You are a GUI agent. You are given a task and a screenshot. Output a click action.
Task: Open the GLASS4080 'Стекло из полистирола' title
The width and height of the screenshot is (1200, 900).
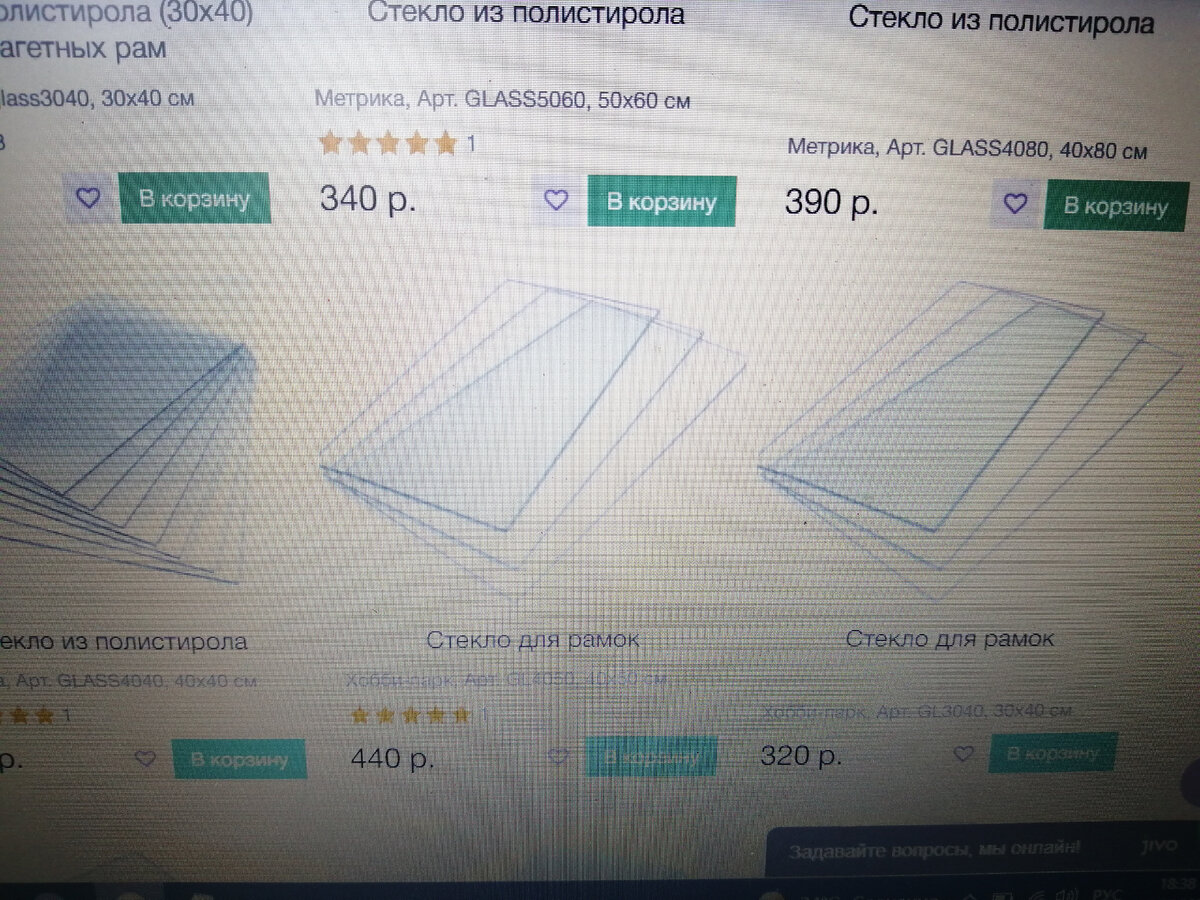pyautogui.click(x=1001, y=20)
